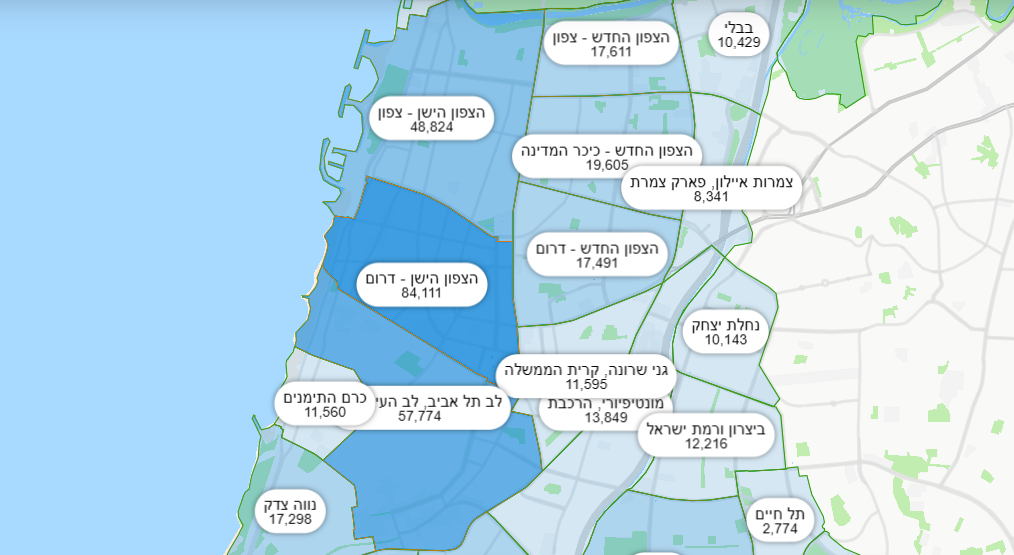Select the הצפון החדש - דרום label

(596, 256)
